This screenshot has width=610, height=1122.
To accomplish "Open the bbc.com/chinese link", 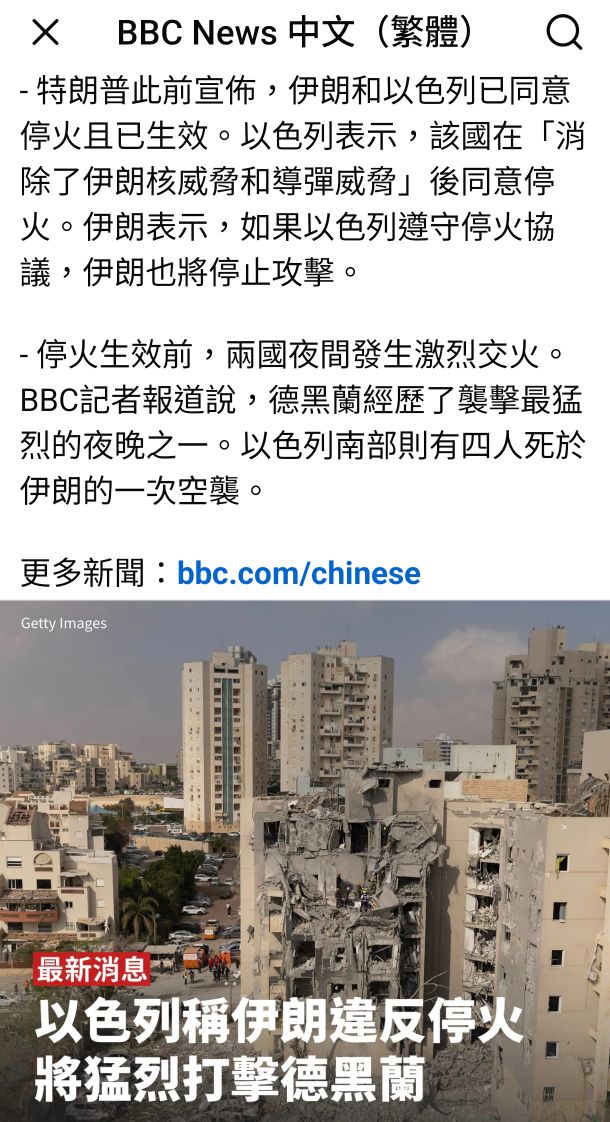I will 298,574.
